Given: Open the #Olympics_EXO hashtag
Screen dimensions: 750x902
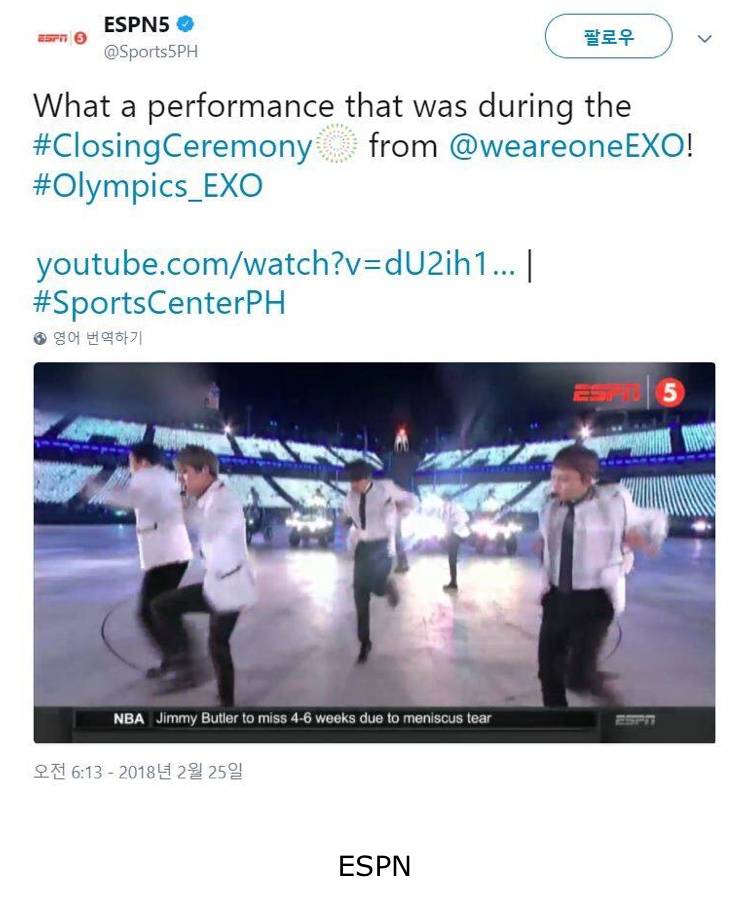Looking at the screenshot, I should pos(148,187).
